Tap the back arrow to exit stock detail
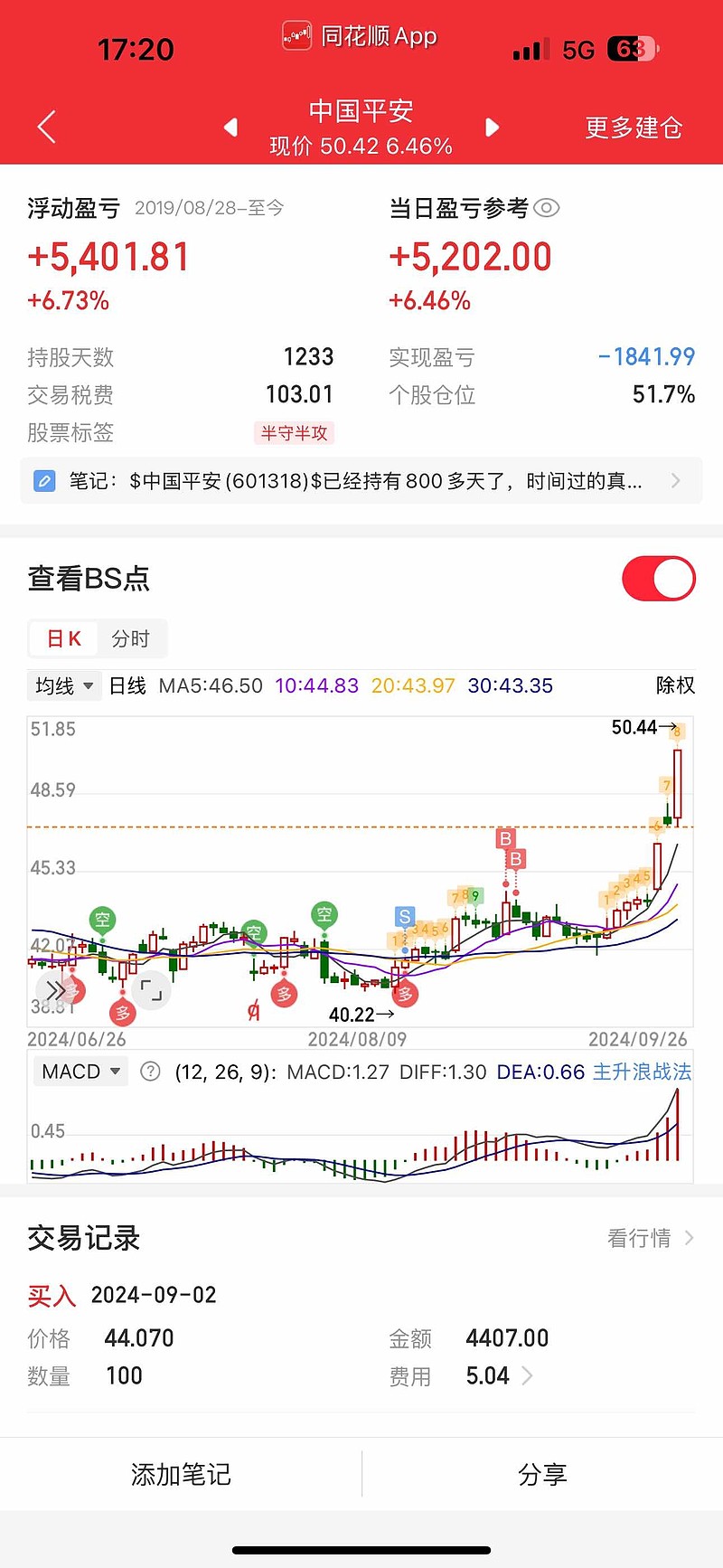The width and height of the screenshot is (723, 1568). [x=46, y=127]
